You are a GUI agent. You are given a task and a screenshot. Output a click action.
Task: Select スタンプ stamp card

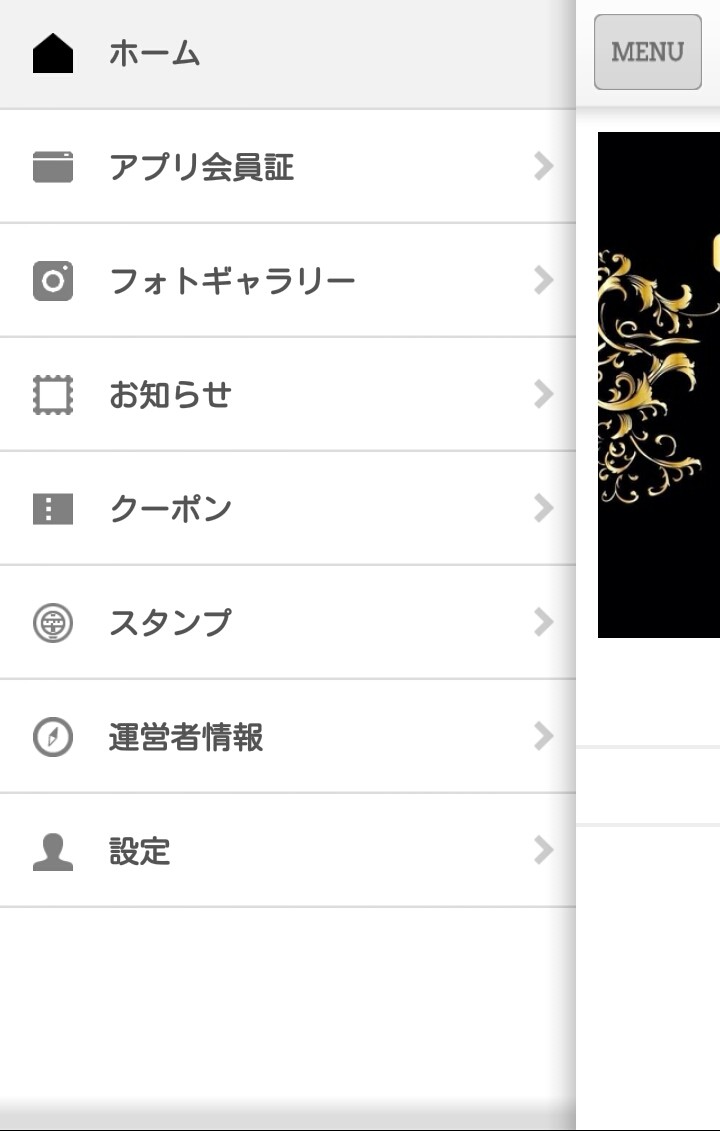[287, 622]
